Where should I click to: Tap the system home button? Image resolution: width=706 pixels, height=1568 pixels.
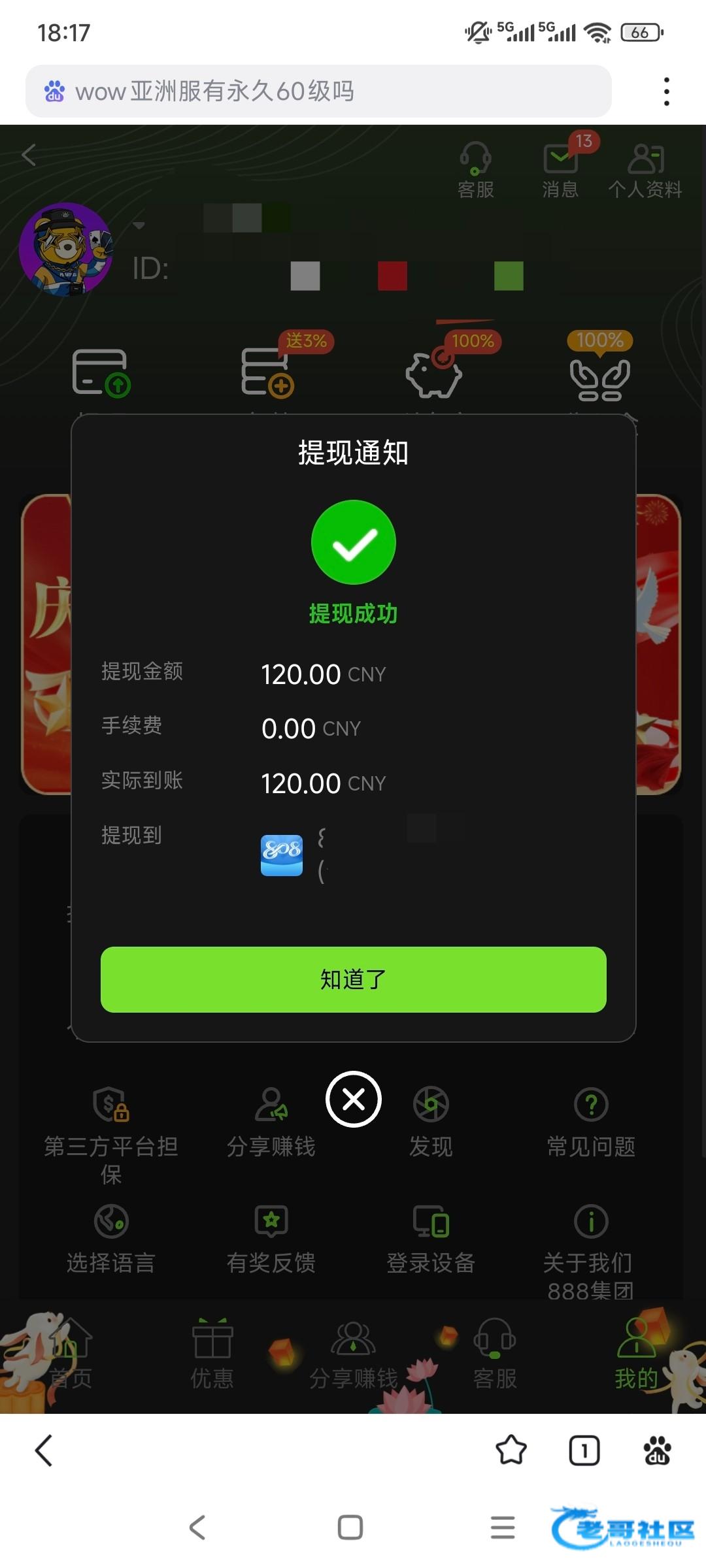(x=350, y=1527)
